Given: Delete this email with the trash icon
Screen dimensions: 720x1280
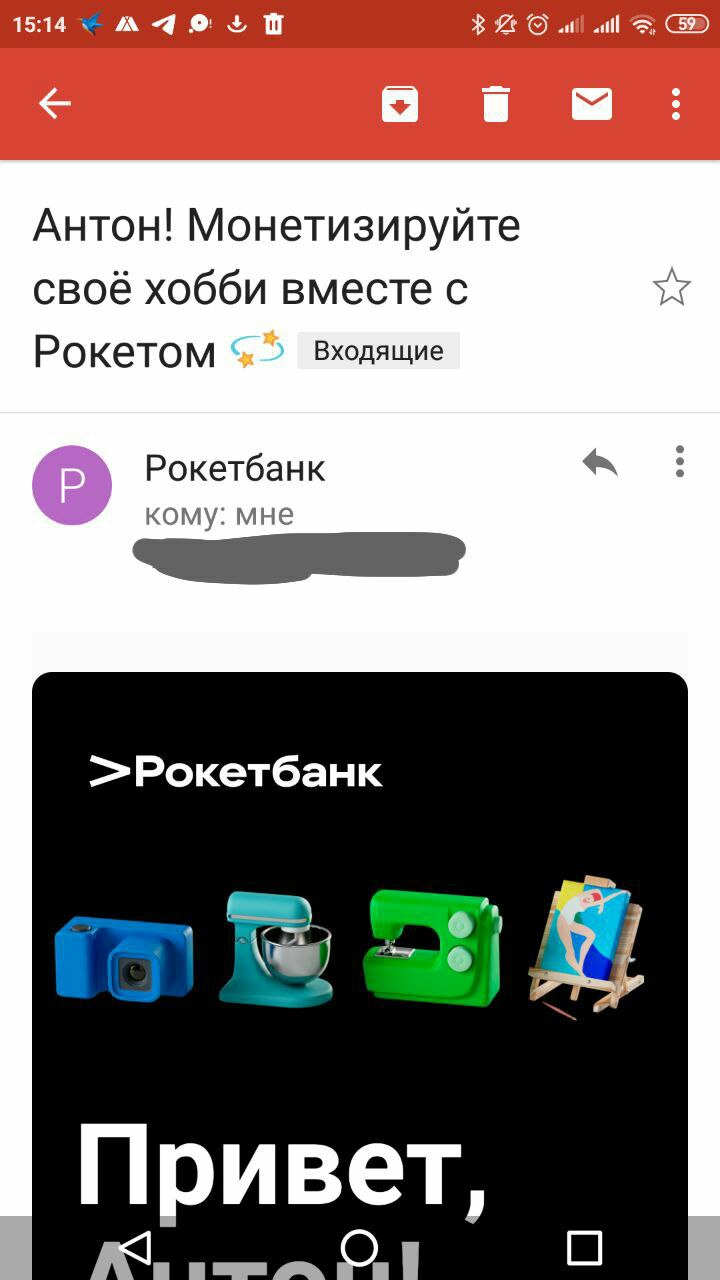Looking at the screenshot, I should 496,104.
